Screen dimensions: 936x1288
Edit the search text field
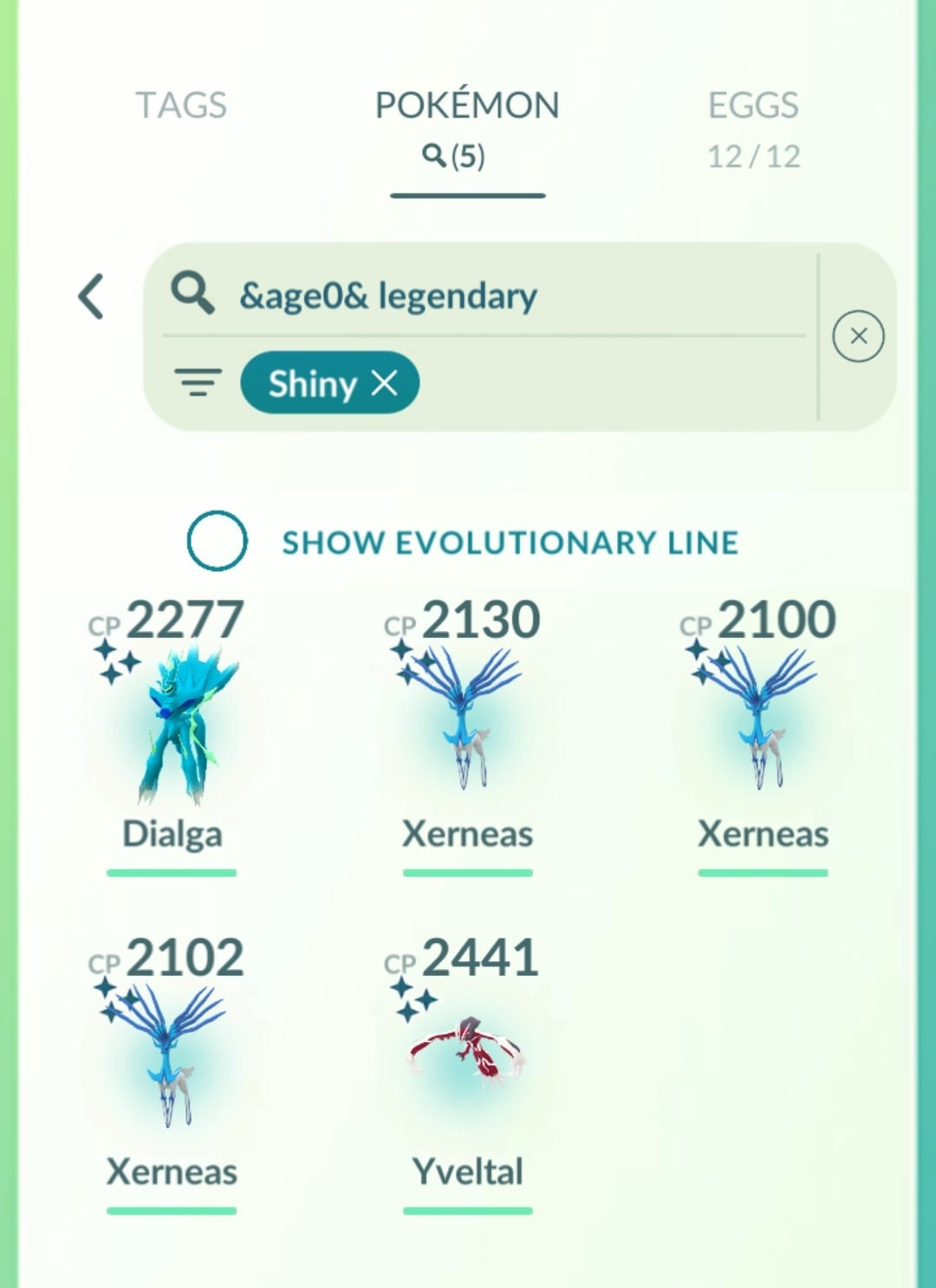pyautogui.click(x=485, y=296)
